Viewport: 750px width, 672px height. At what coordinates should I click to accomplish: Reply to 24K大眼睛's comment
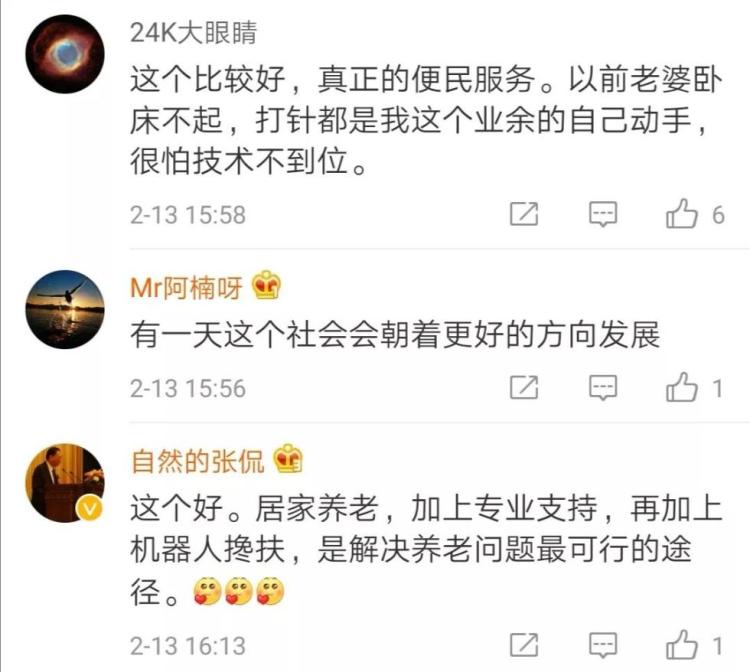pos(602,214)
